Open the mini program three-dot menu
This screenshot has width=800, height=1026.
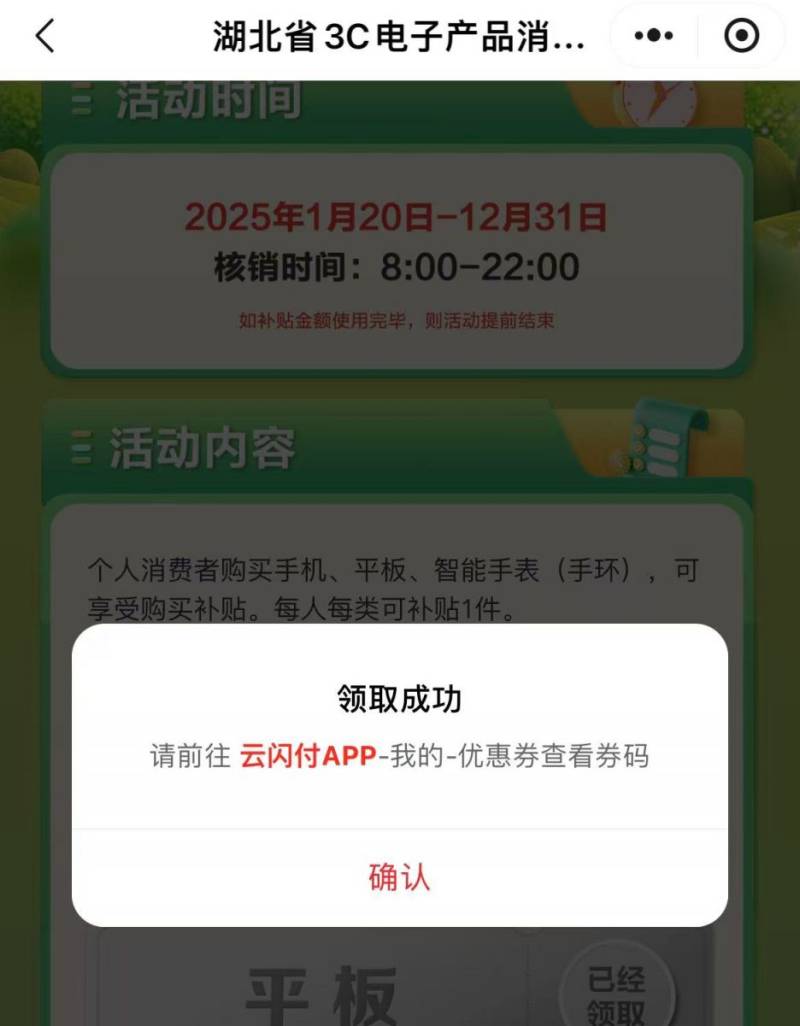point(656,37)
